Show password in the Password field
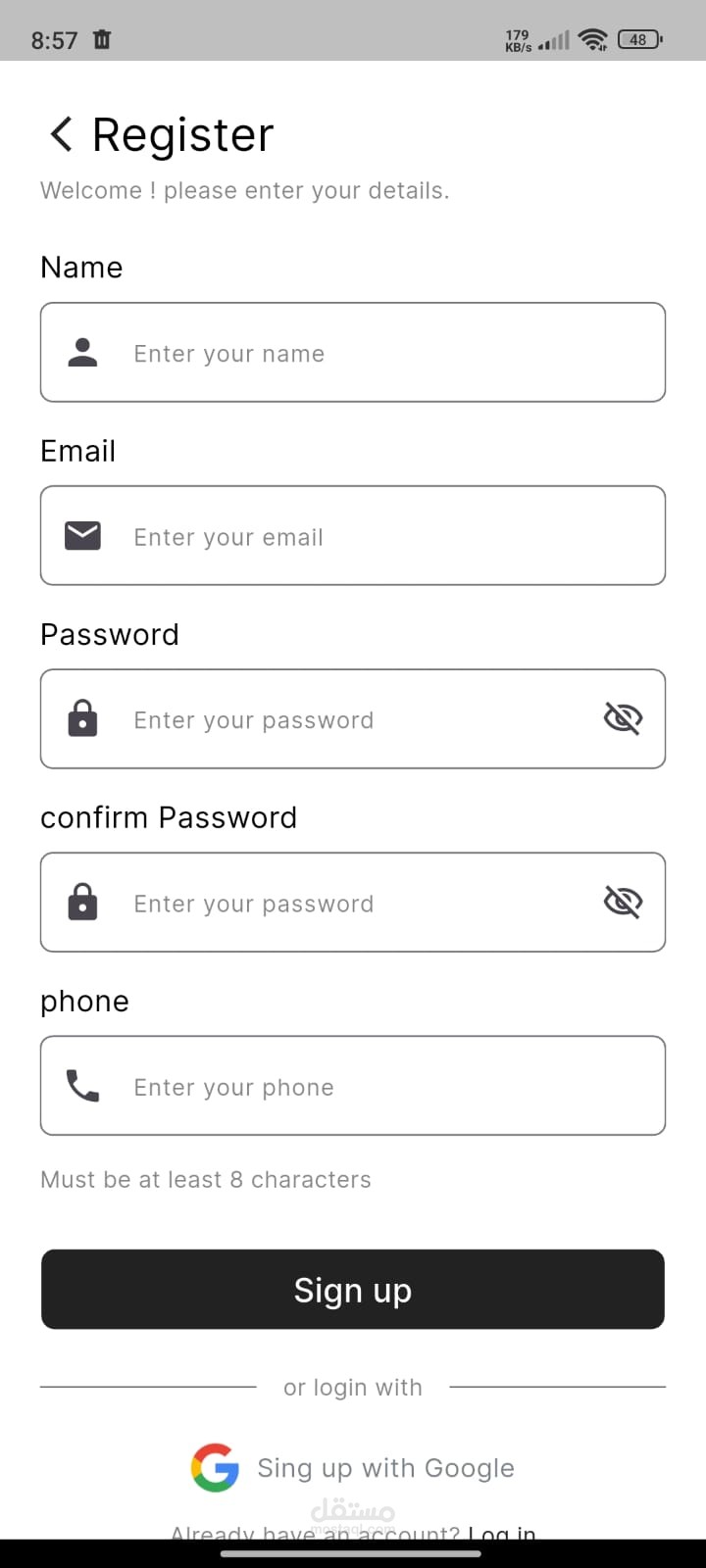The width and height of the screenshot is (706, 1568). 623,719
